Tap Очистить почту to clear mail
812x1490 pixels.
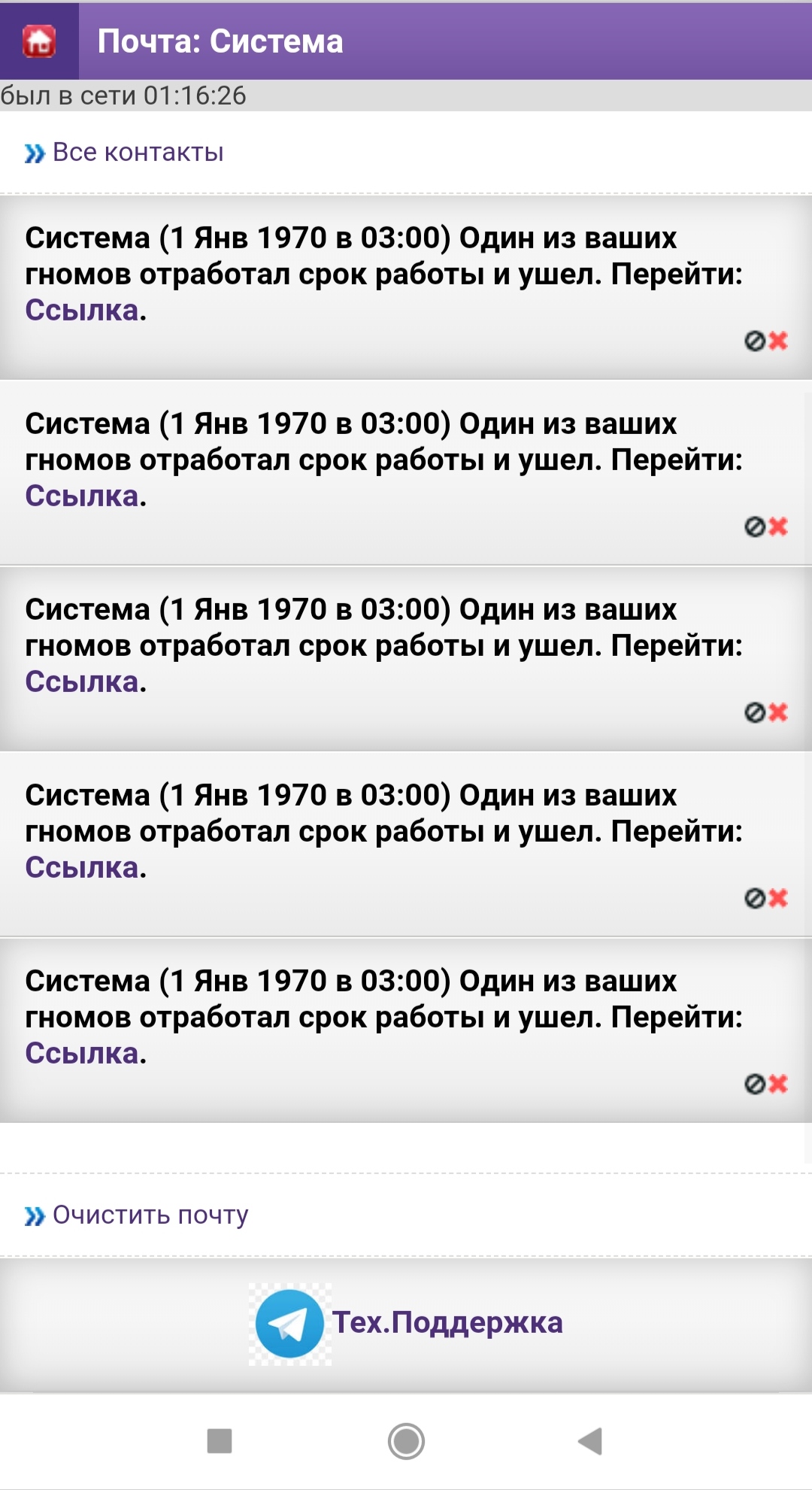(x=150, y=1215)
